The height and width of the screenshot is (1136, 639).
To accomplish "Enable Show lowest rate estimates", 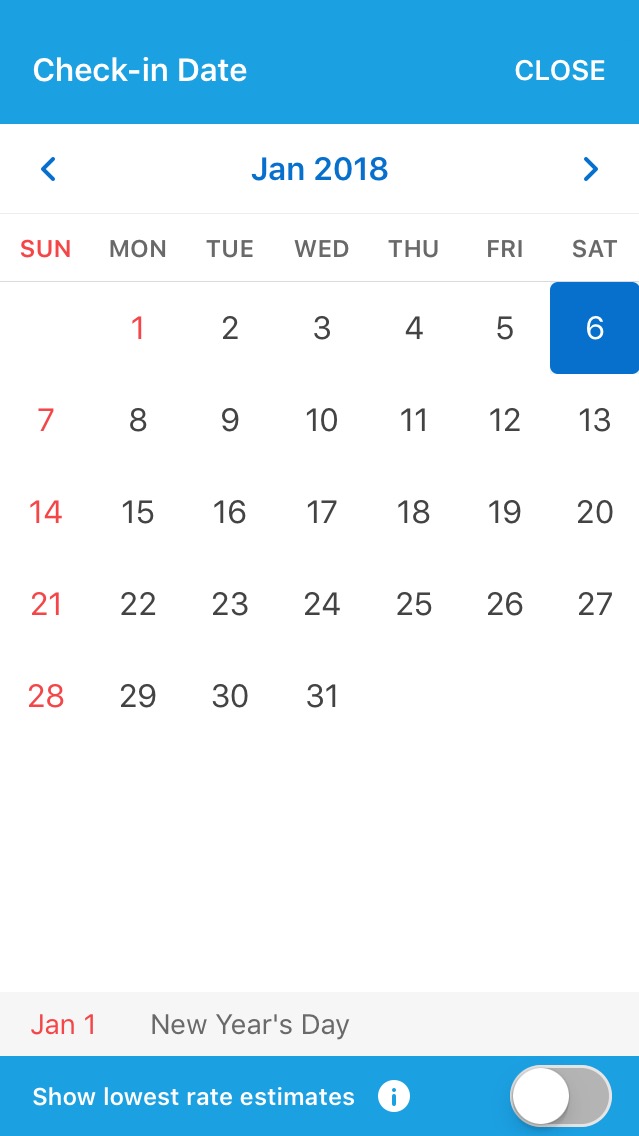I will coord(560,1097).
